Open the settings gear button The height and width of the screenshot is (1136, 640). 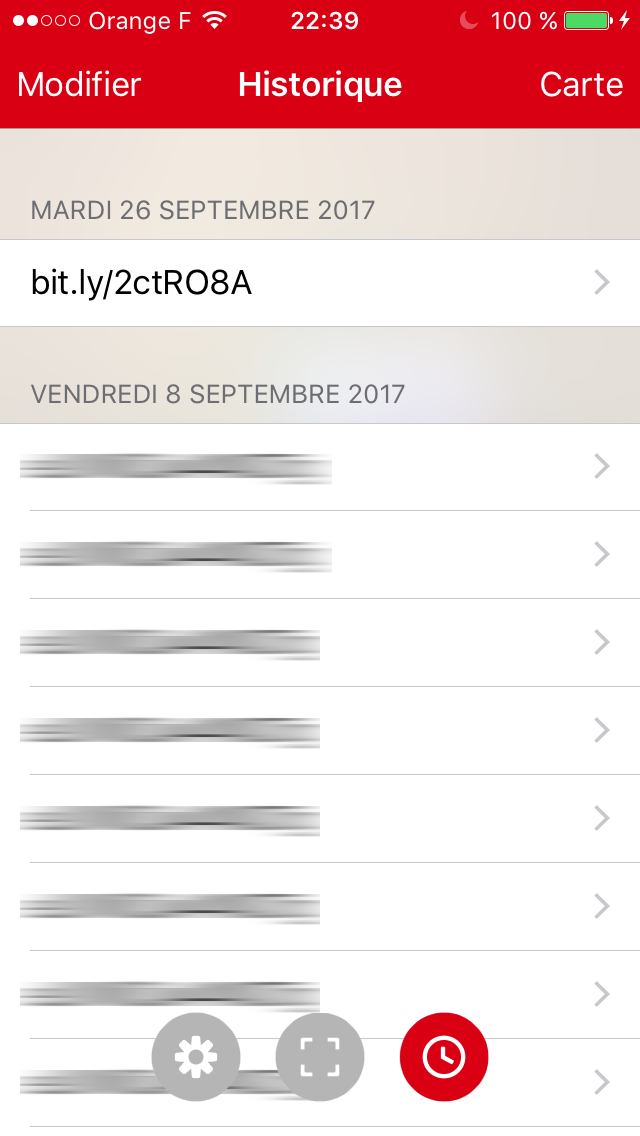[196, 1057]
